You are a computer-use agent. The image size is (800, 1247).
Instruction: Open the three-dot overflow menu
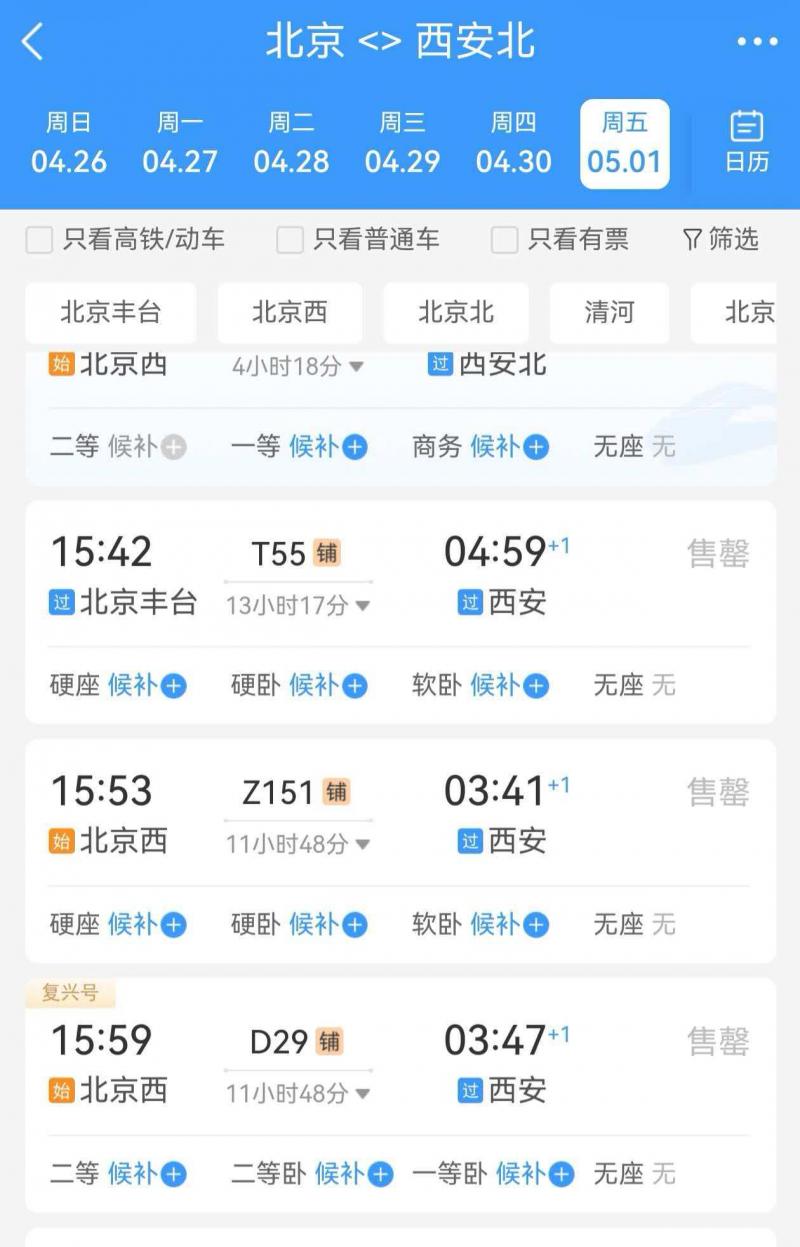(757, 42)
